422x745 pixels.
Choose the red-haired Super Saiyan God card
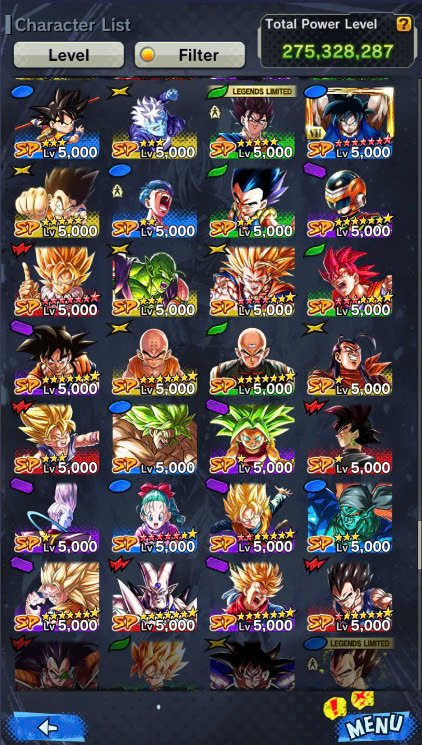349,282
